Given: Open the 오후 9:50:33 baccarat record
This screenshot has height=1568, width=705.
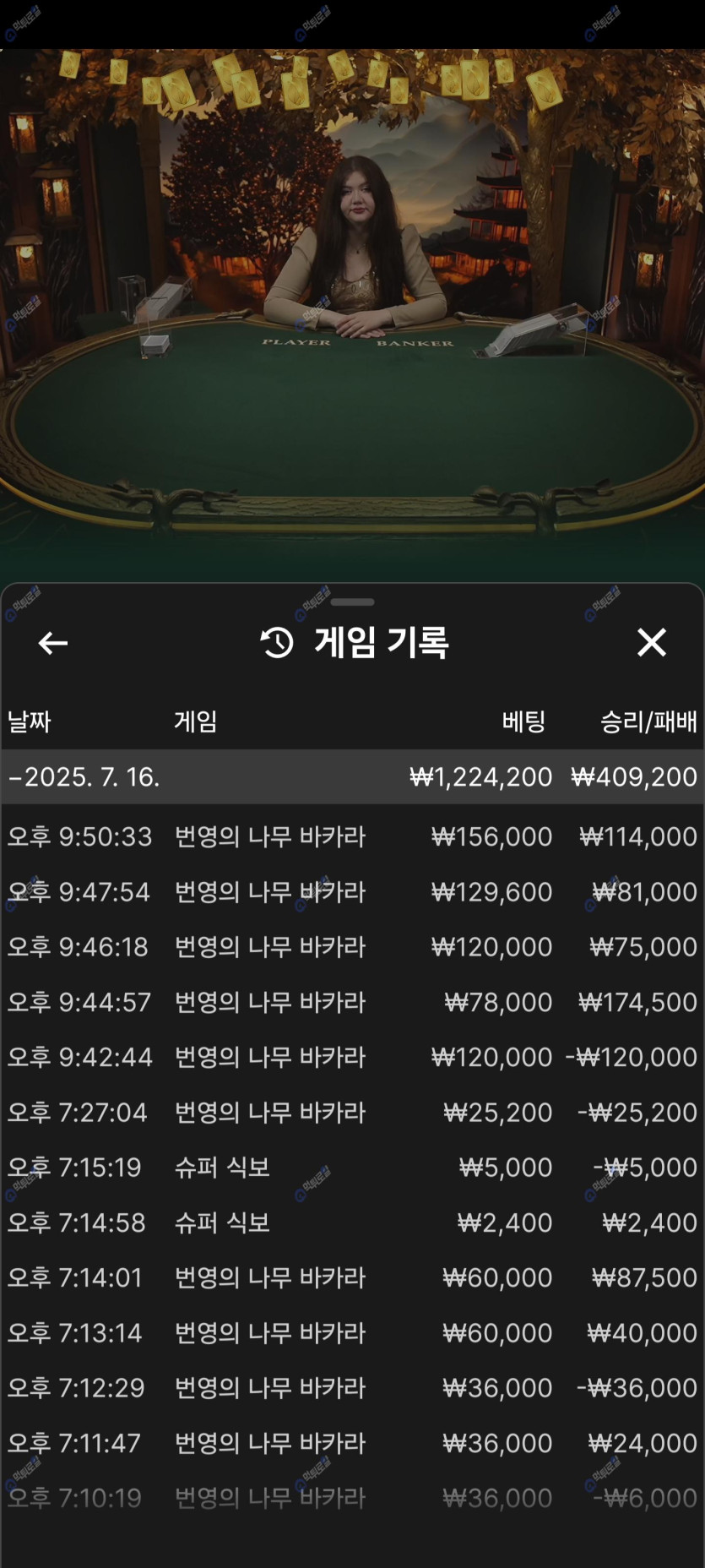Looking at the screenshot, I should tap(352, 836).
